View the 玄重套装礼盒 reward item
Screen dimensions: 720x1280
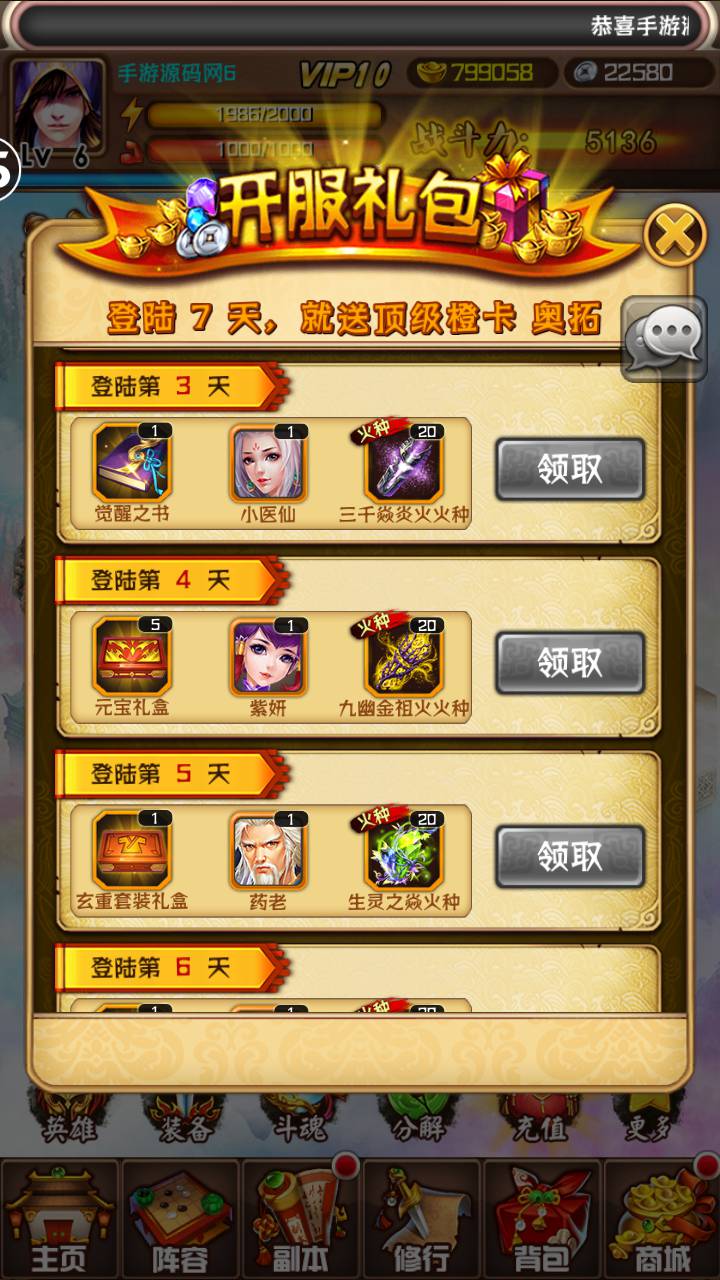point(132,850)
